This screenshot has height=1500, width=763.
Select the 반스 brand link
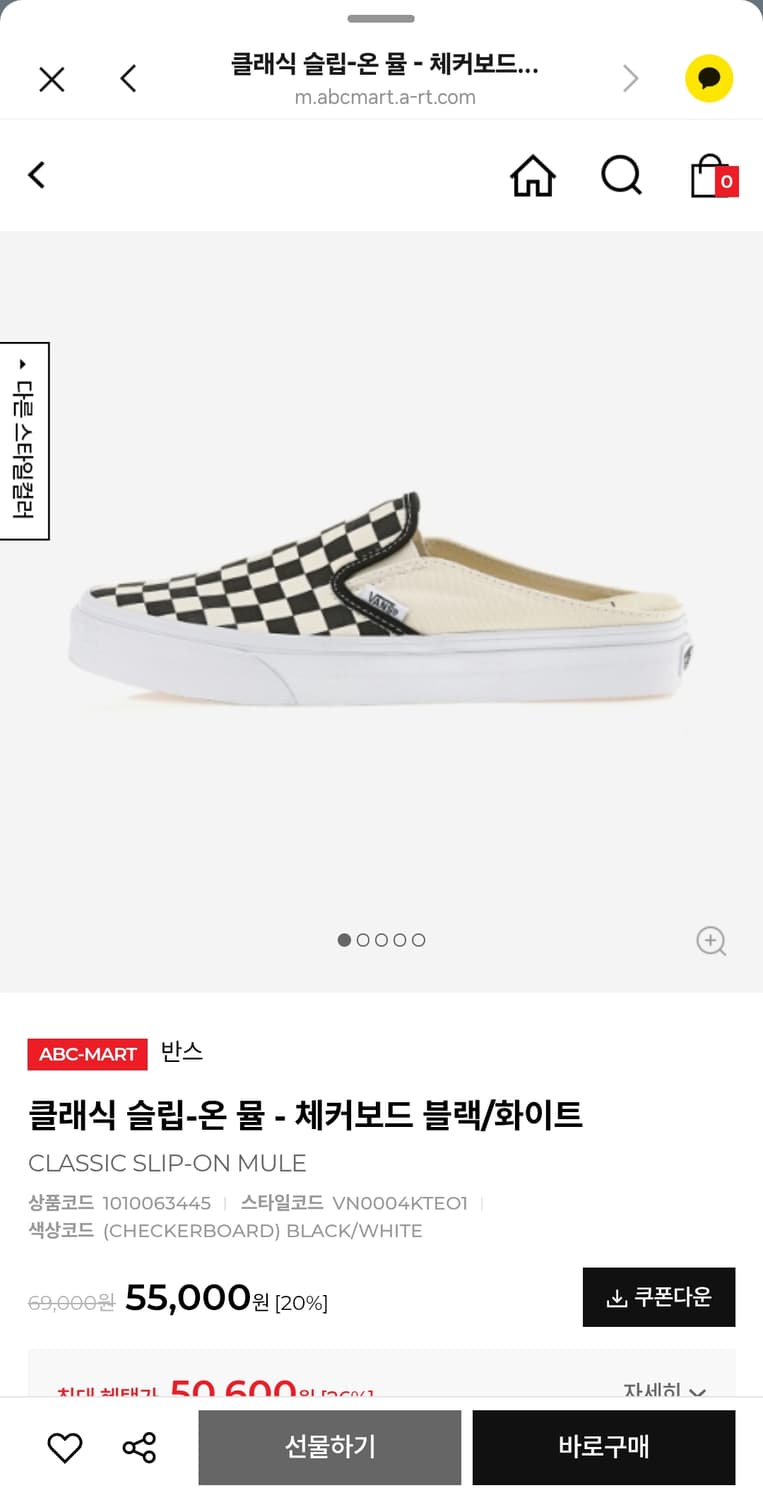tap(180, 1052)
